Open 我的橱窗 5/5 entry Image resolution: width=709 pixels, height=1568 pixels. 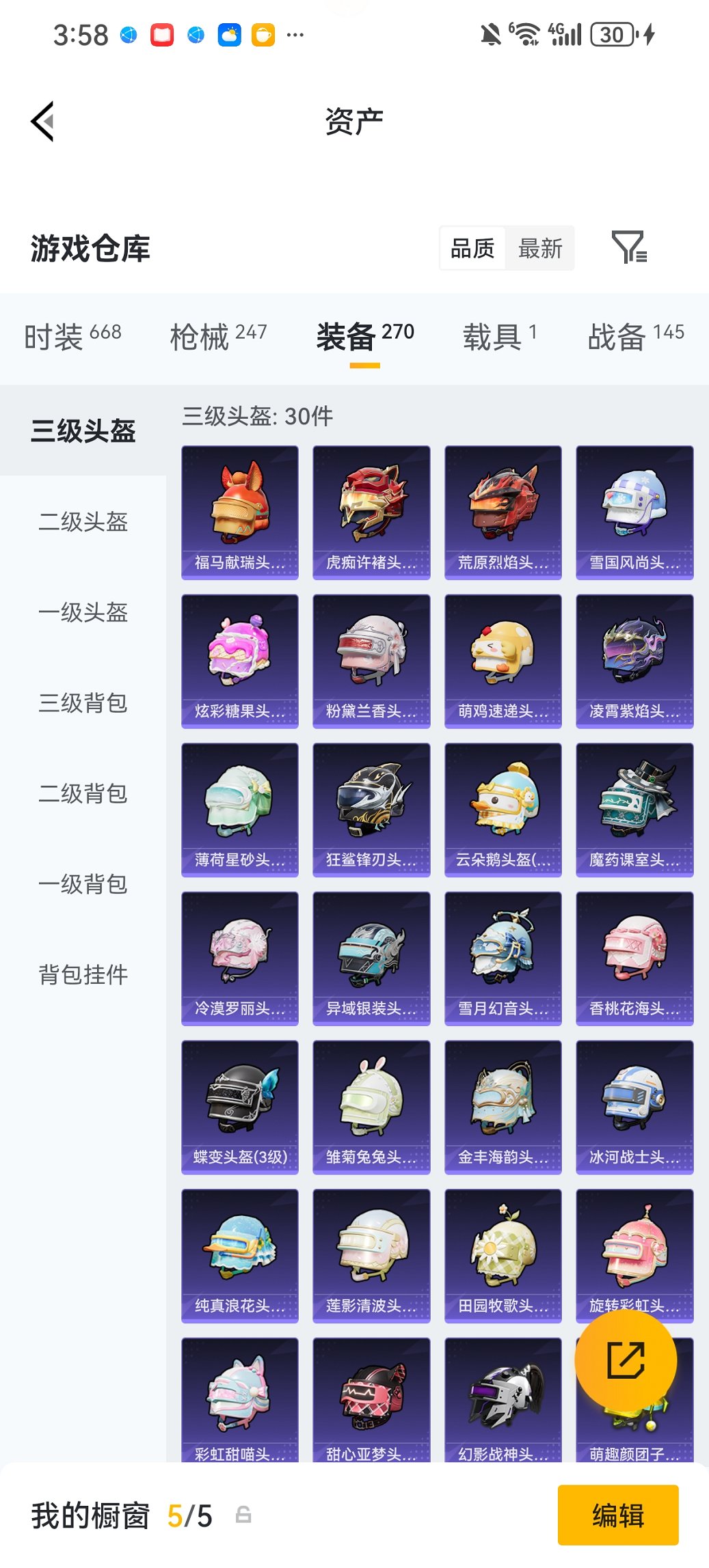coord(120,1515)
